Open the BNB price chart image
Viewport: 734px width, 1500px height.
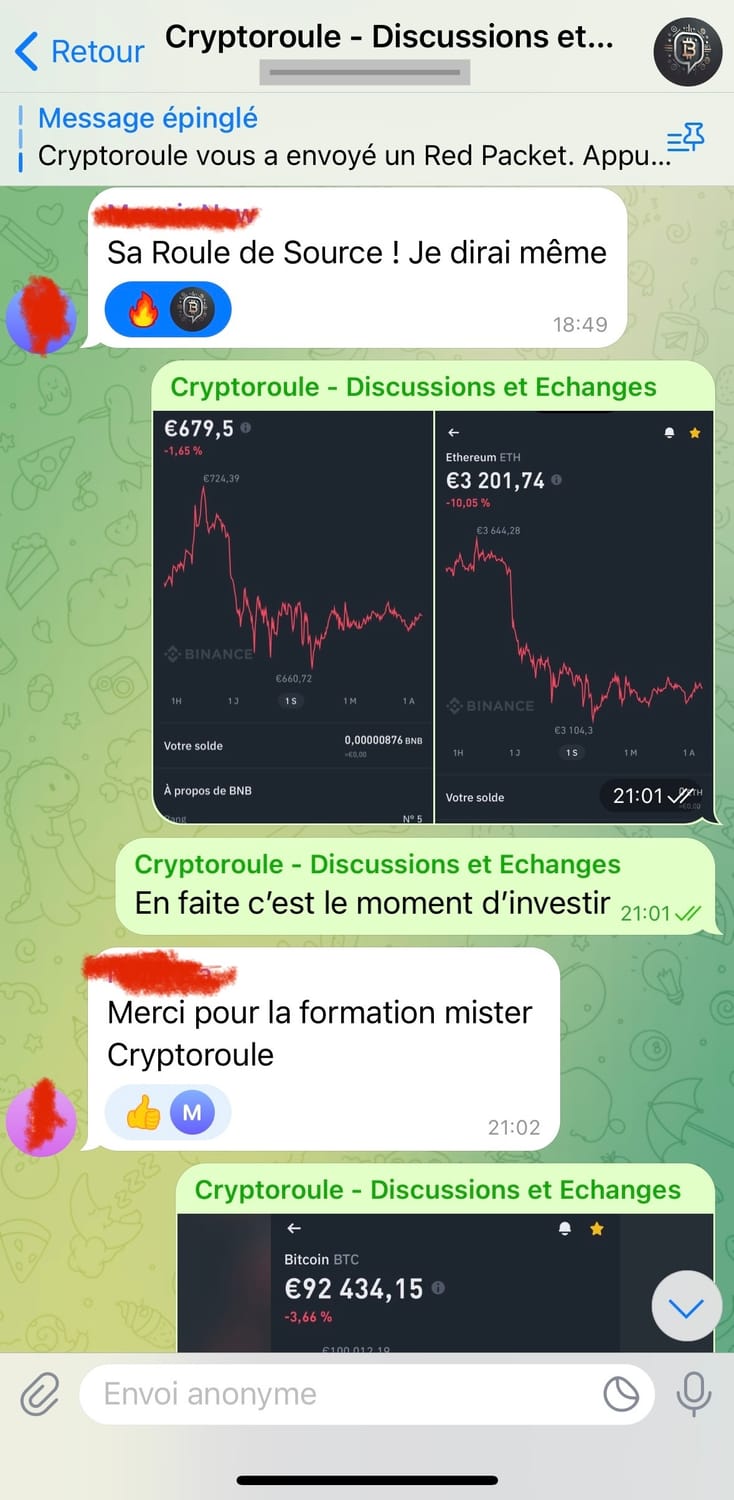click(293, 616)
